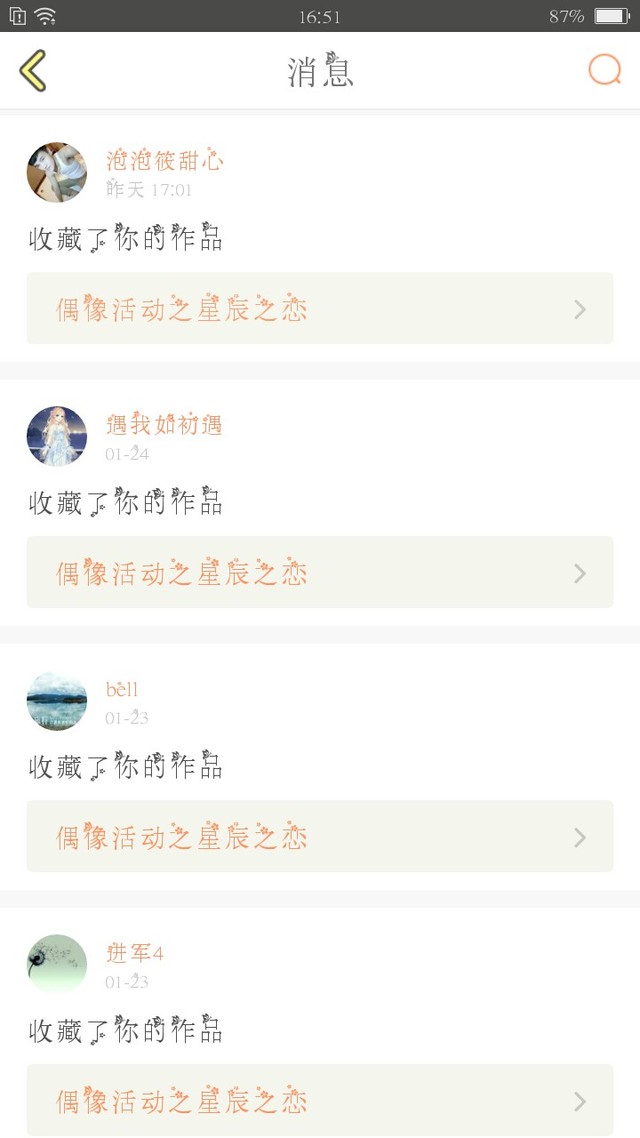The height and width of the screenshot is (1138, 640).
Task: Go back using the yellow arrow
Action: click(x=33, y=71)
